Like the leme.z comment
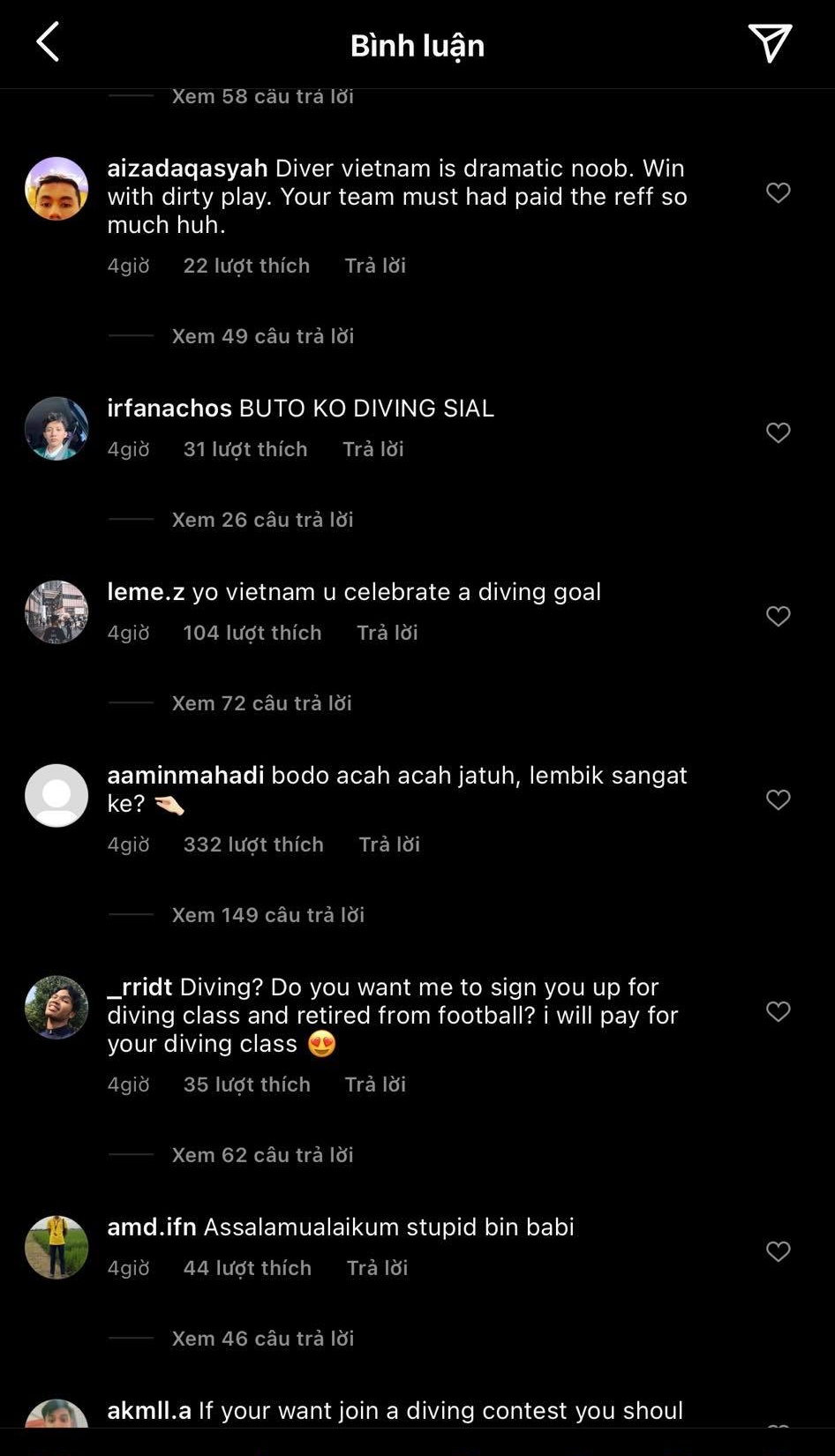835x1456 pixels. pyautogui.click(x=778, y=616)
